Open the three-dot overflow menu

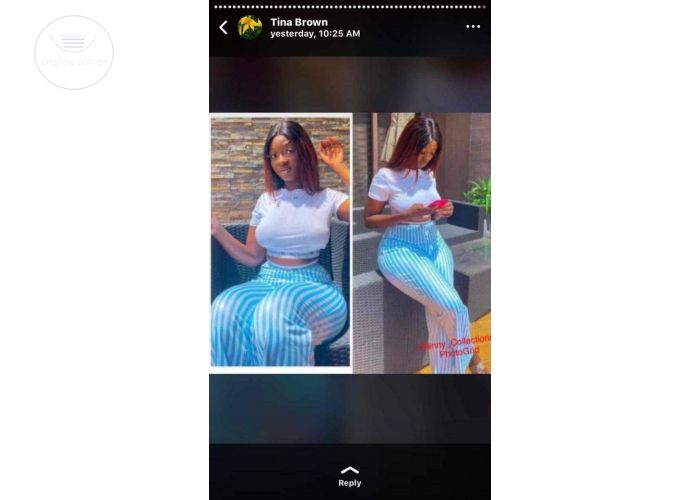[x=473, y=27]
